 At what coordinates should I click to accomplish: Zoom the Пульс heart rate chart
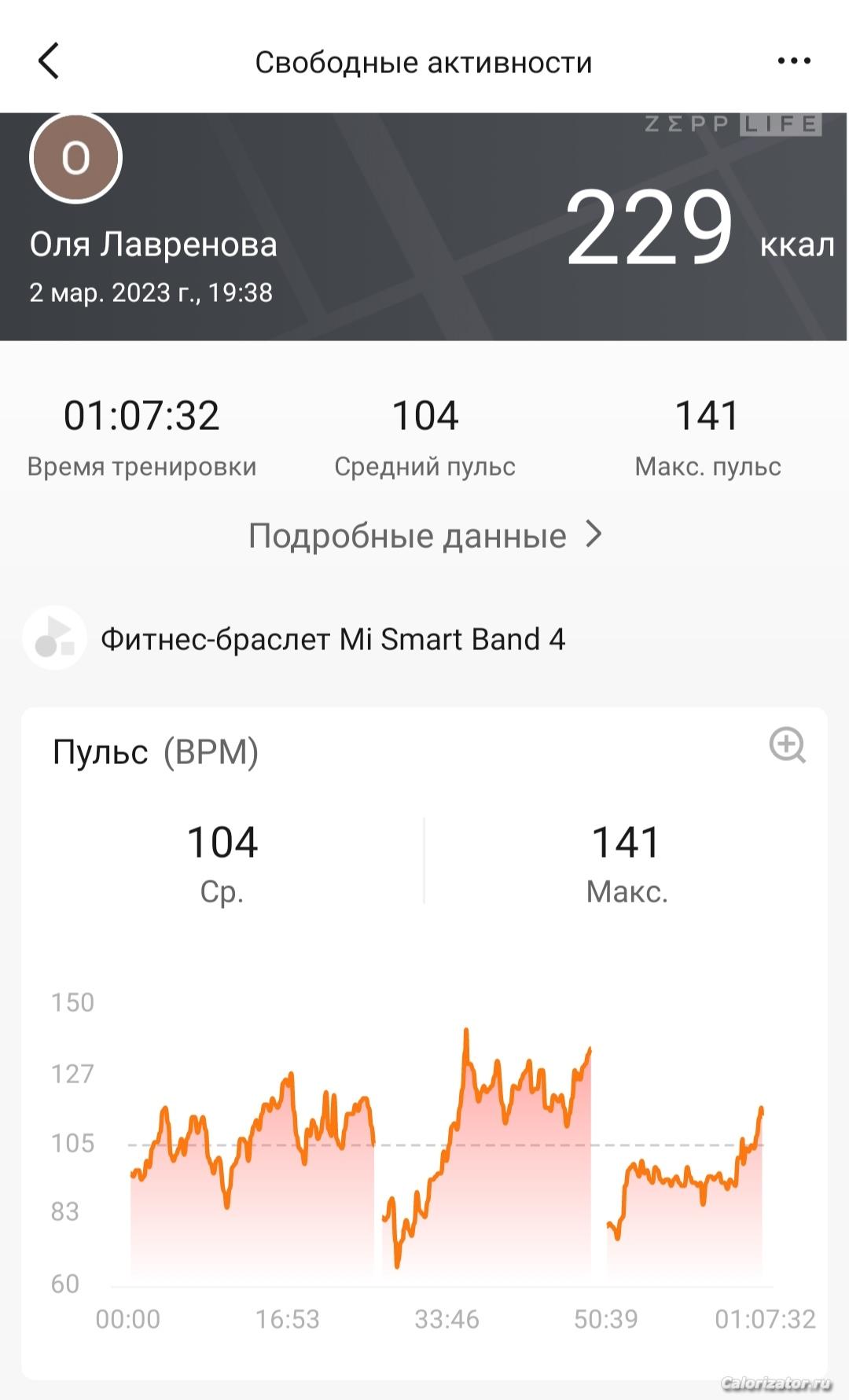pos(787,745)
